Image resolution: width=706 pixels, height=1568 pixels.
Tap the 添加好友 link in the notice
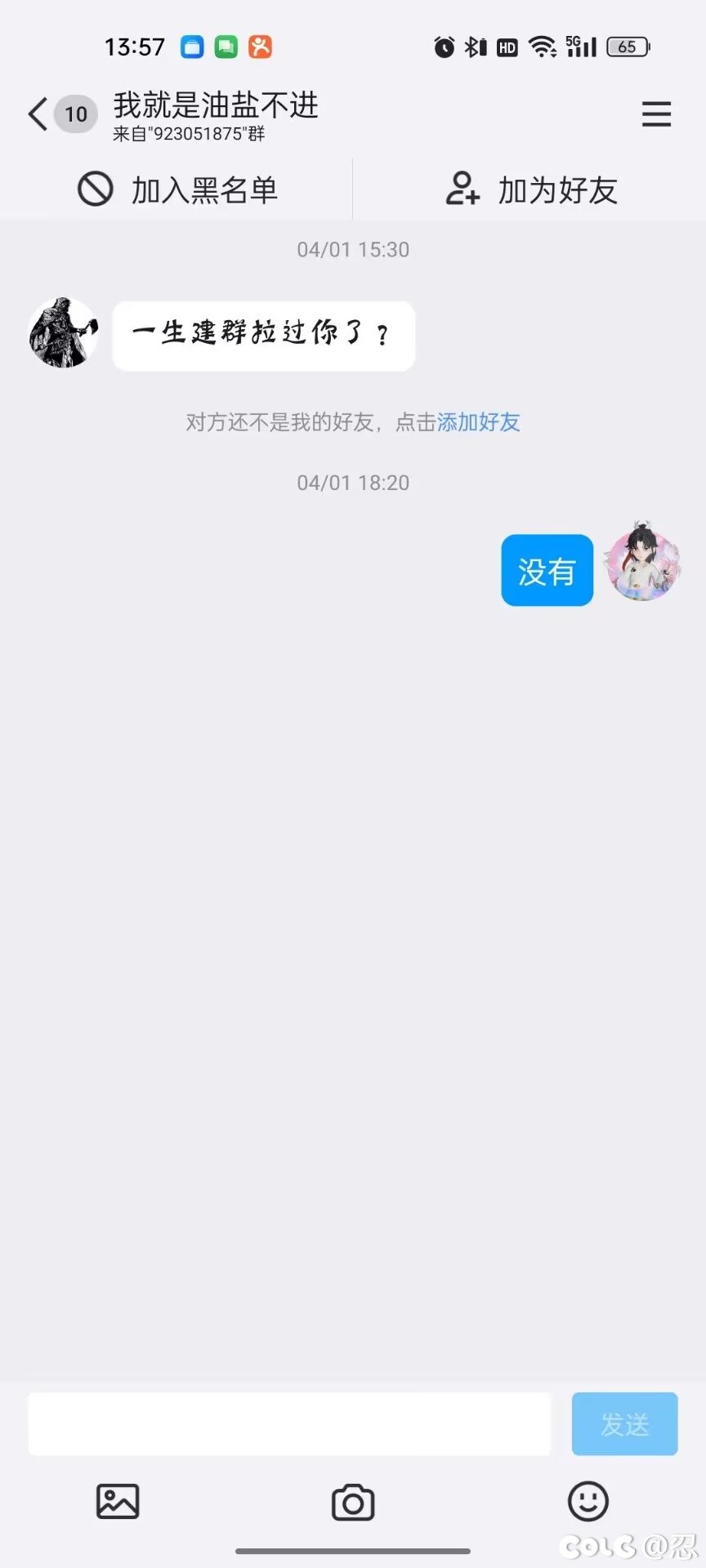pyautogui.click(x=478, y=422)
